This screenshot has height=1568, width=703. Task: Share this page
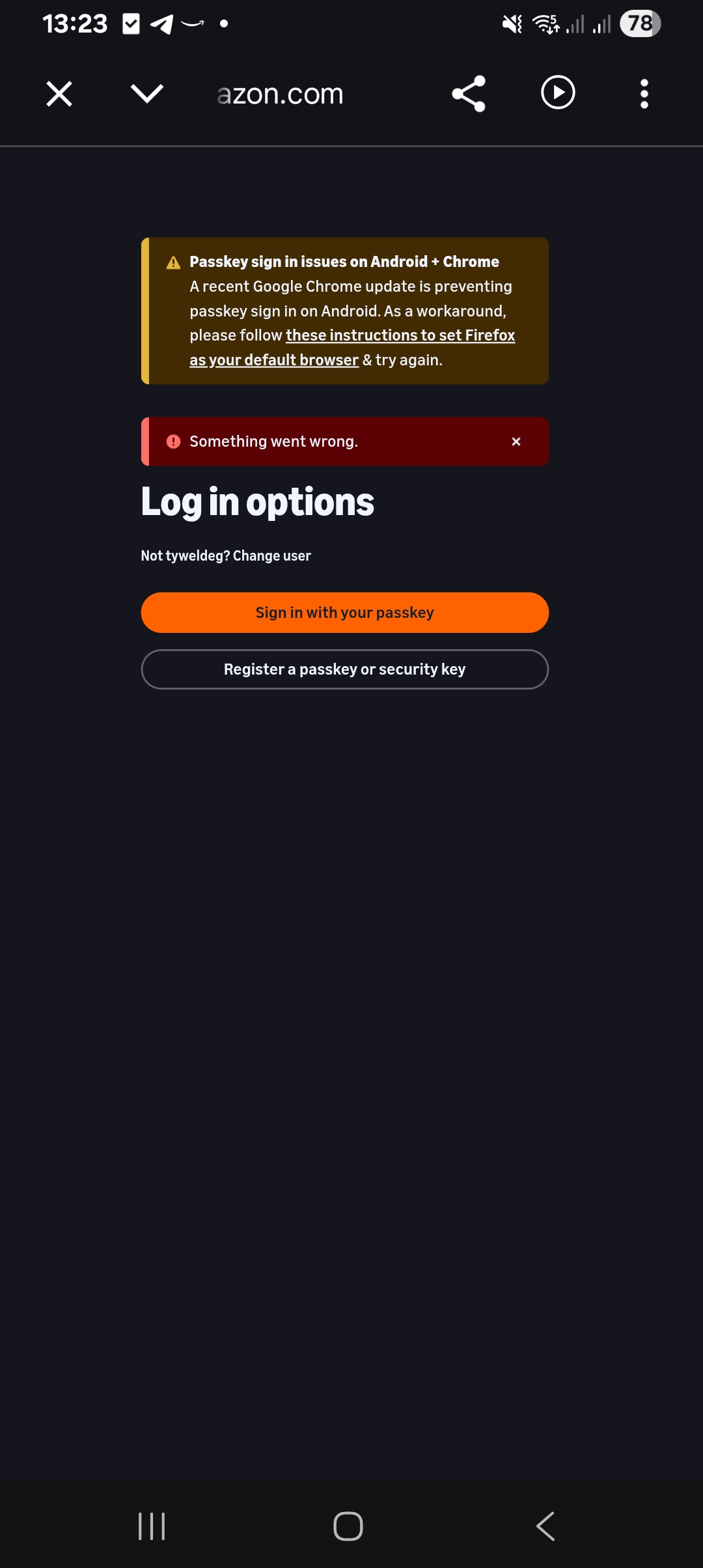click(469, 94)
